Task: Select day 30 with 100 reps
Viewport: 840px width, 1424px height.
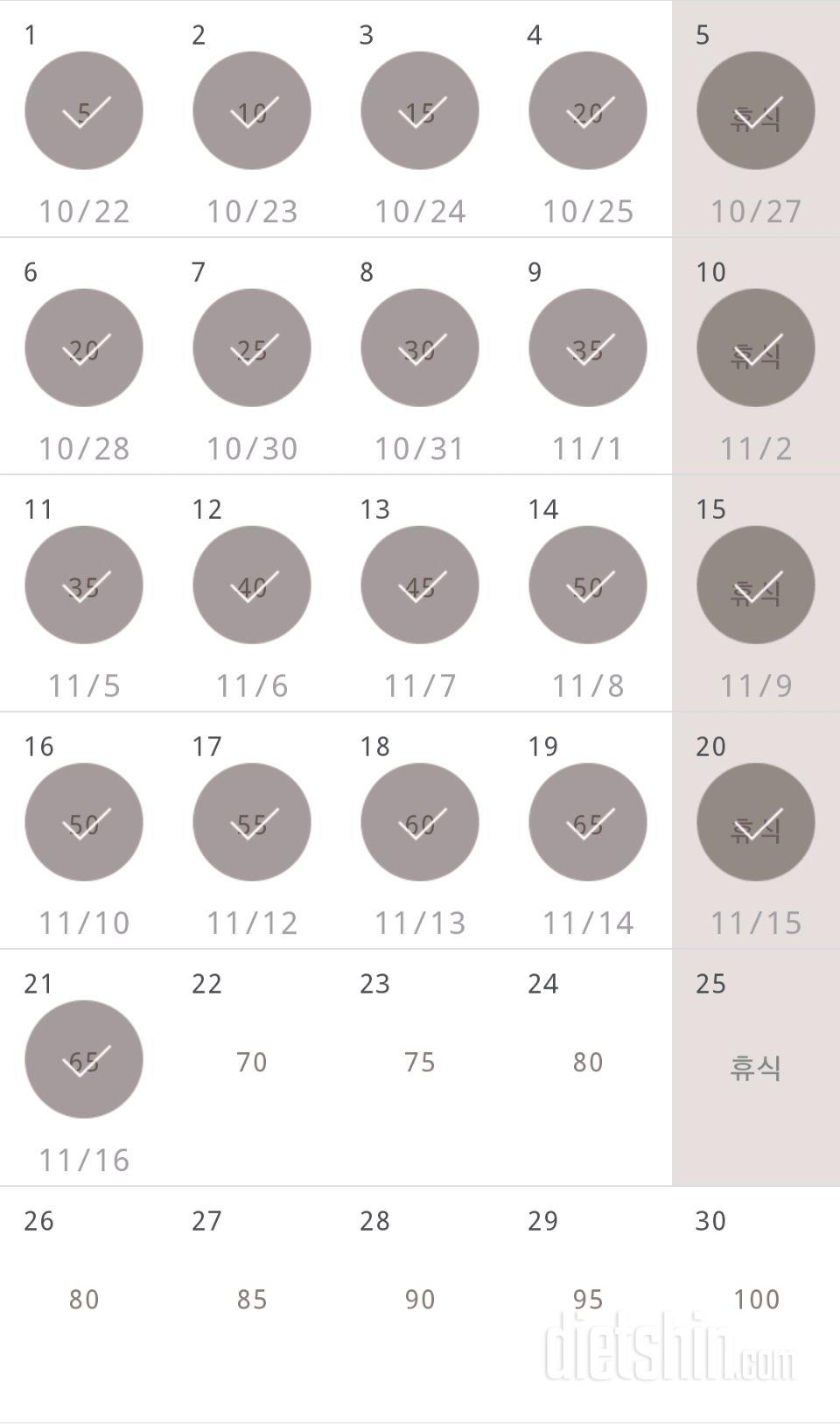Action: click(755, 1299)
